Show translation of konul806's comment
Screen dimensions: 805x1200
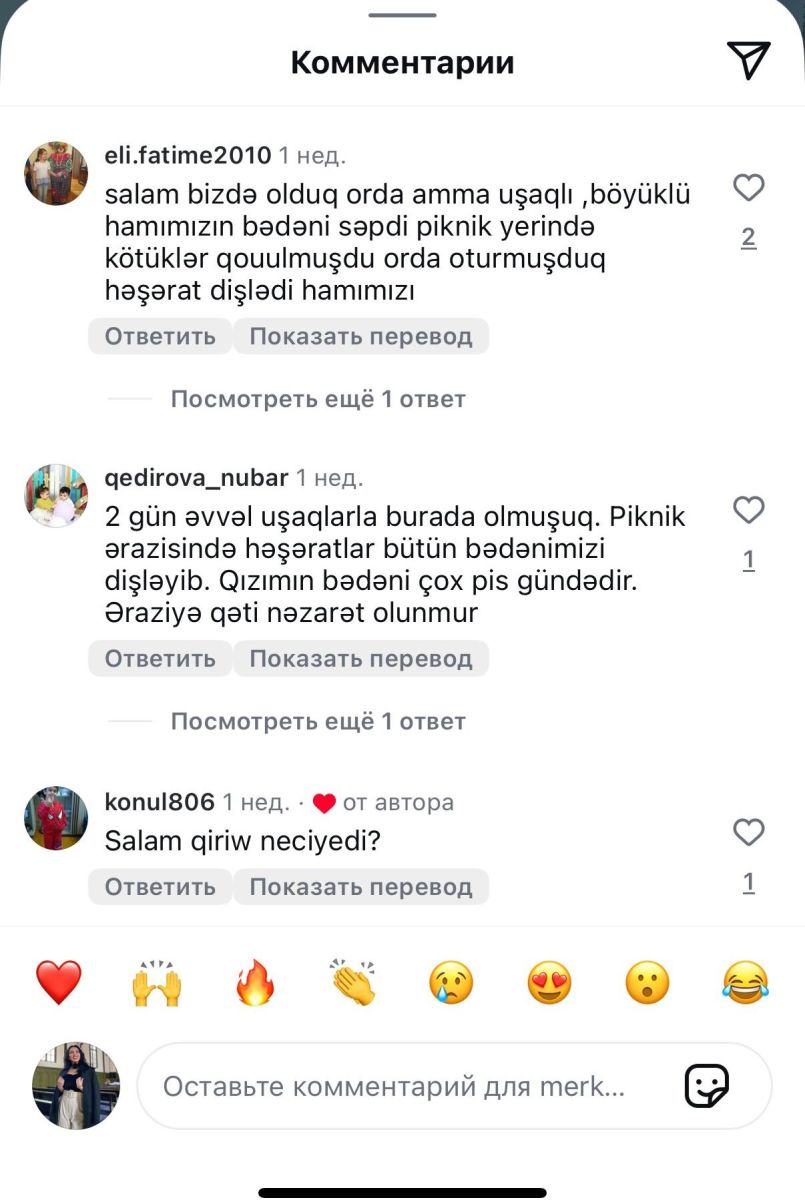point(360,886)
